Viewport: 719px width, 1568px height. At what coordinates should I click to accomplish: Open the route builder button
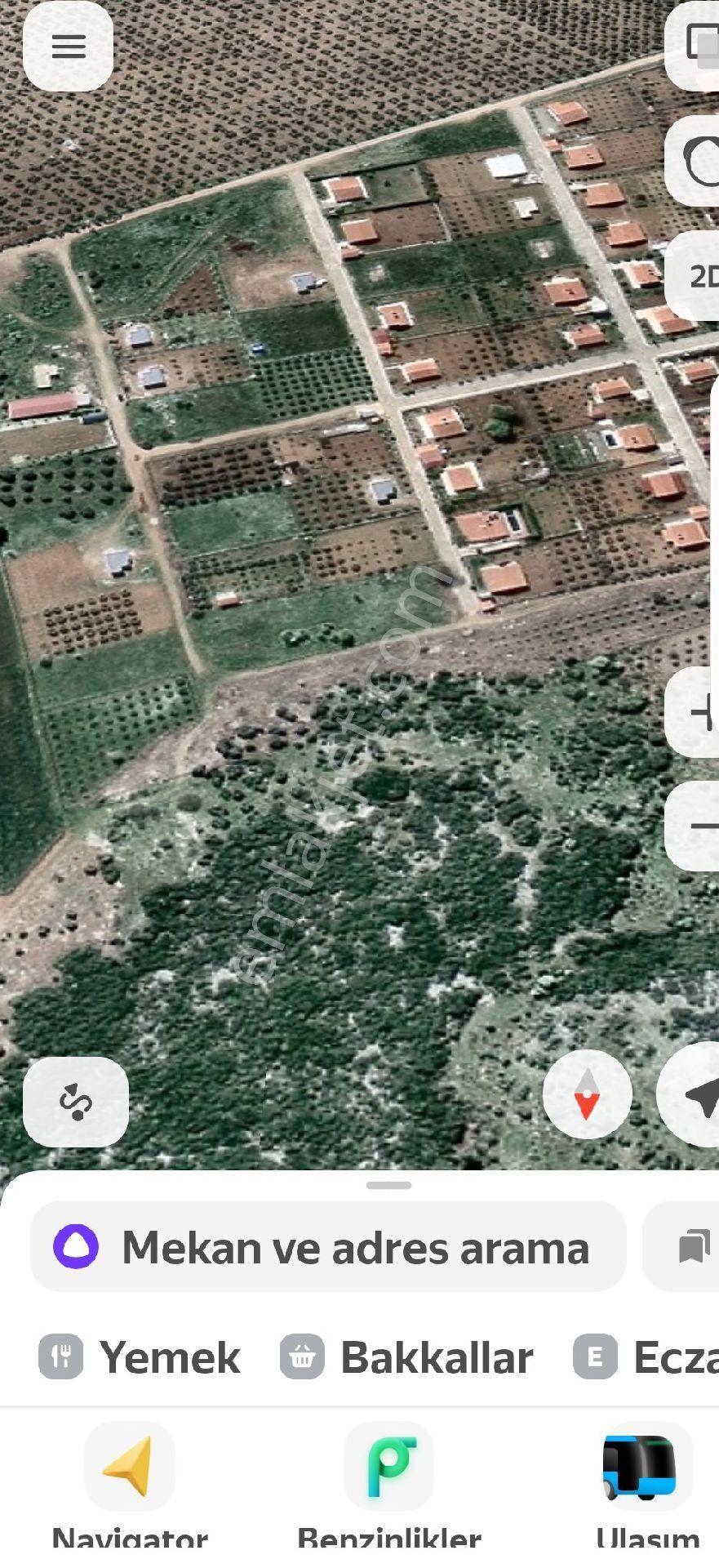(76, 1102)
